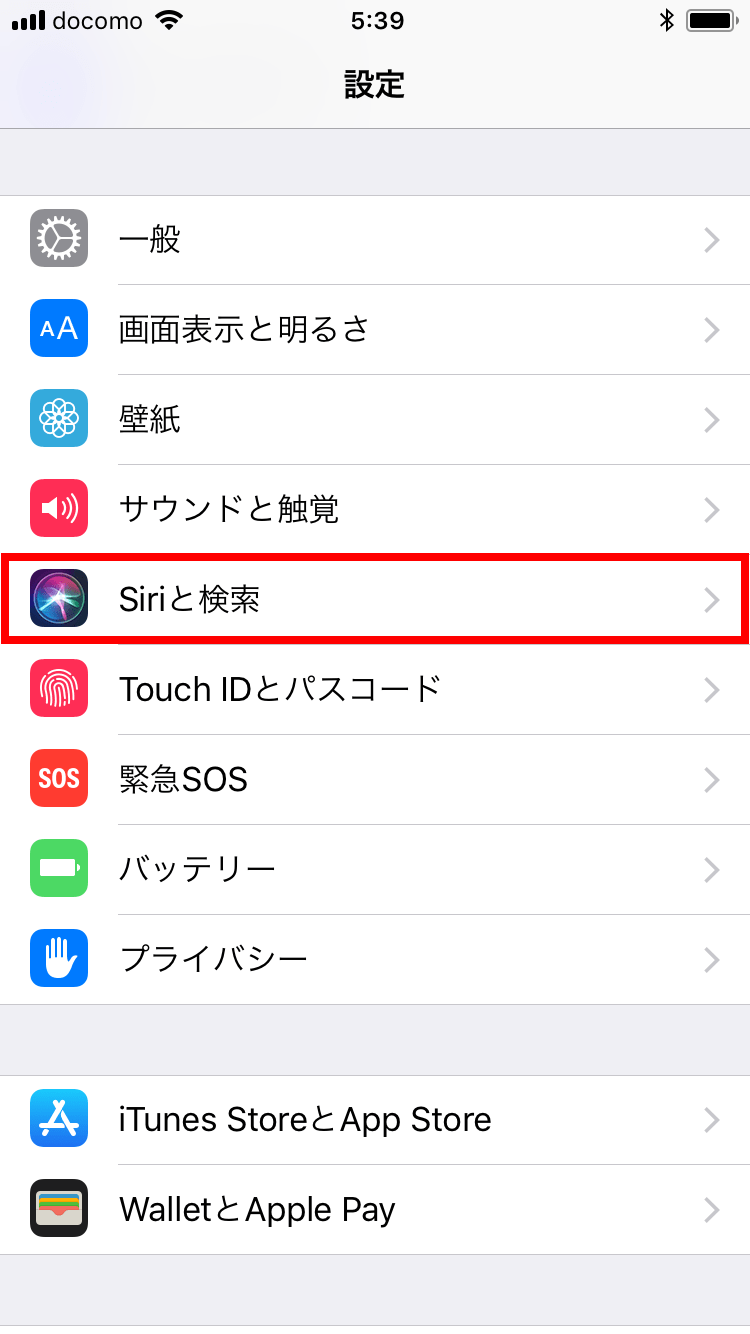Open the 一般 settings row
Viewport: 750px width, 1334px height.
pyautogui.click(x=375, y=240)
